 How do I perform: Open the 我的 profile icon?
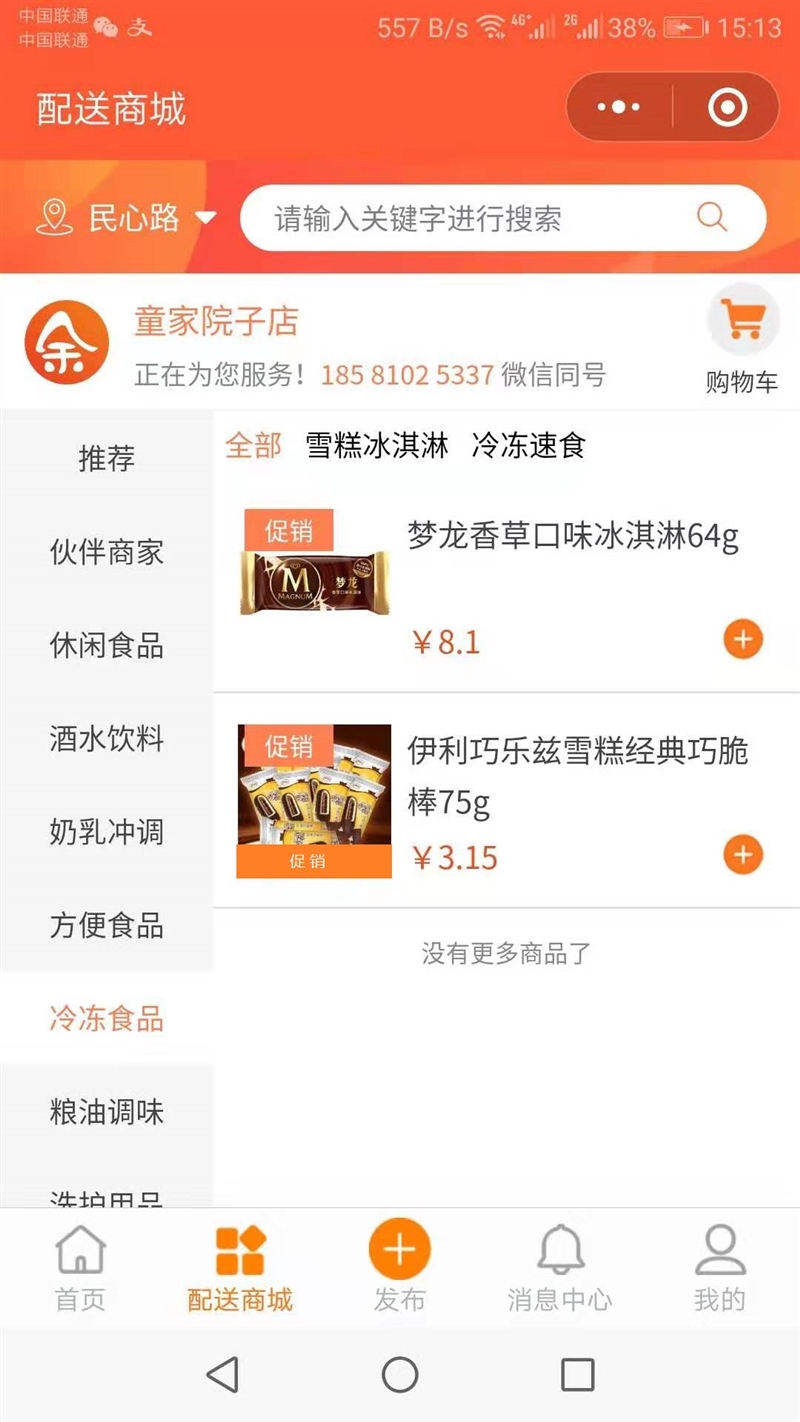point(719,1248)
